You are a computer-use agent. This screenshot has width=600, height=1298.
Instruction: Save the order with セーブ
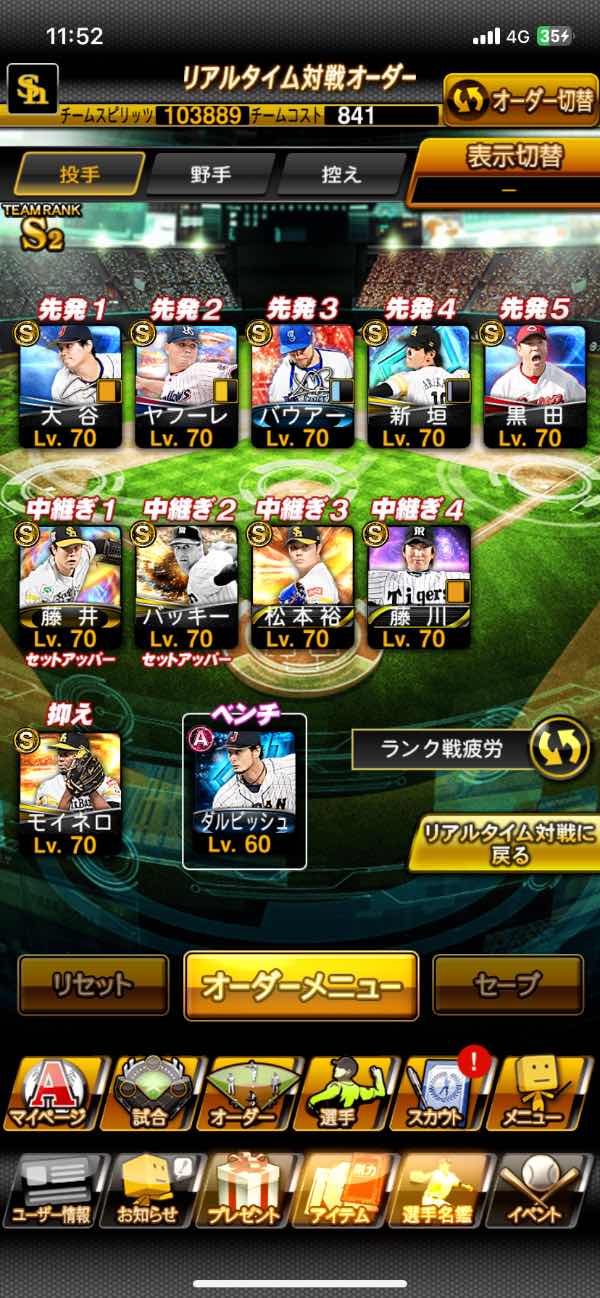click(508, 985)
